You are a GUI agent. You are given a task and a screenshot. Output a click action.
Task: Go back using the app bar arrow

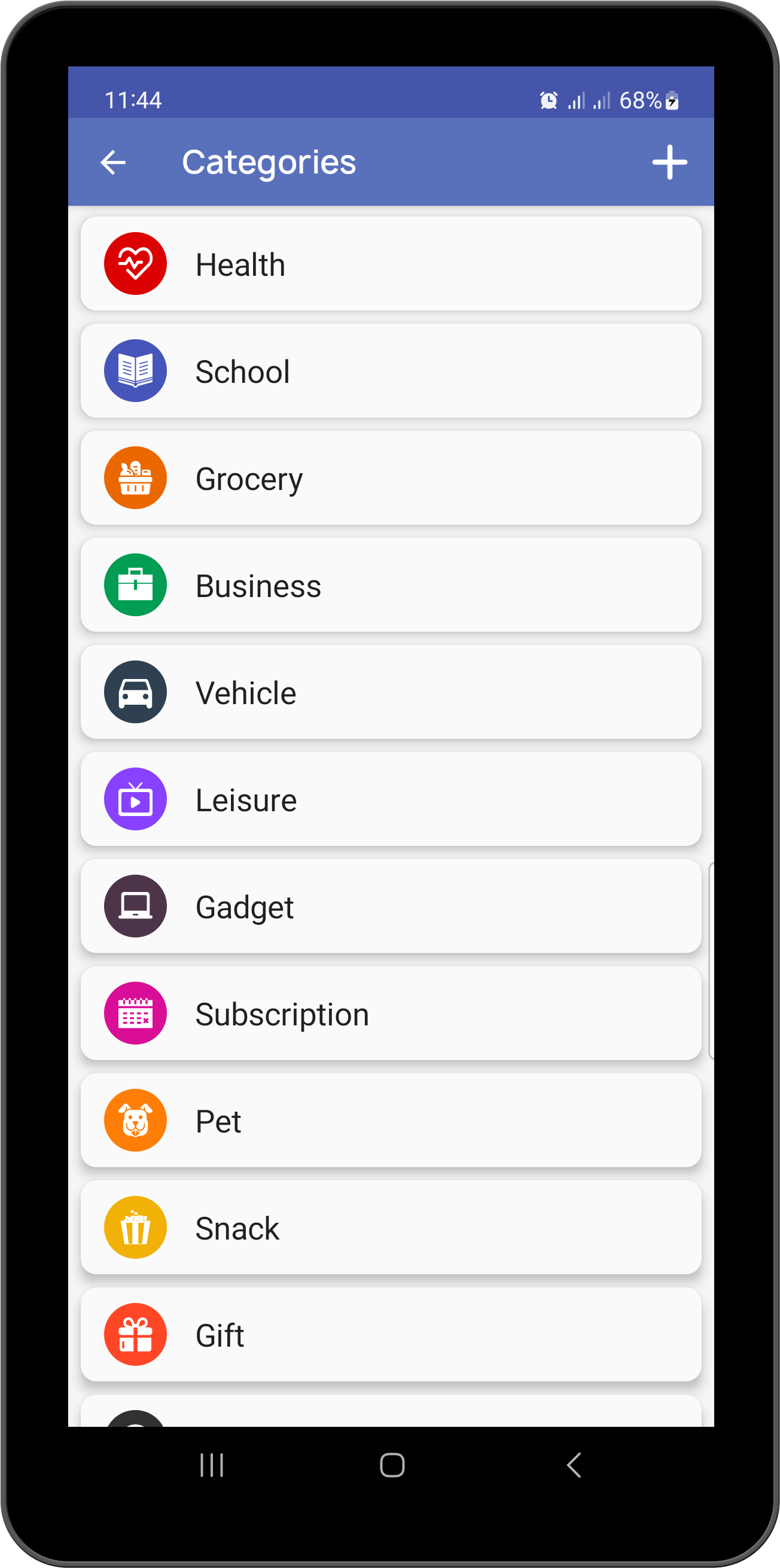113,163
